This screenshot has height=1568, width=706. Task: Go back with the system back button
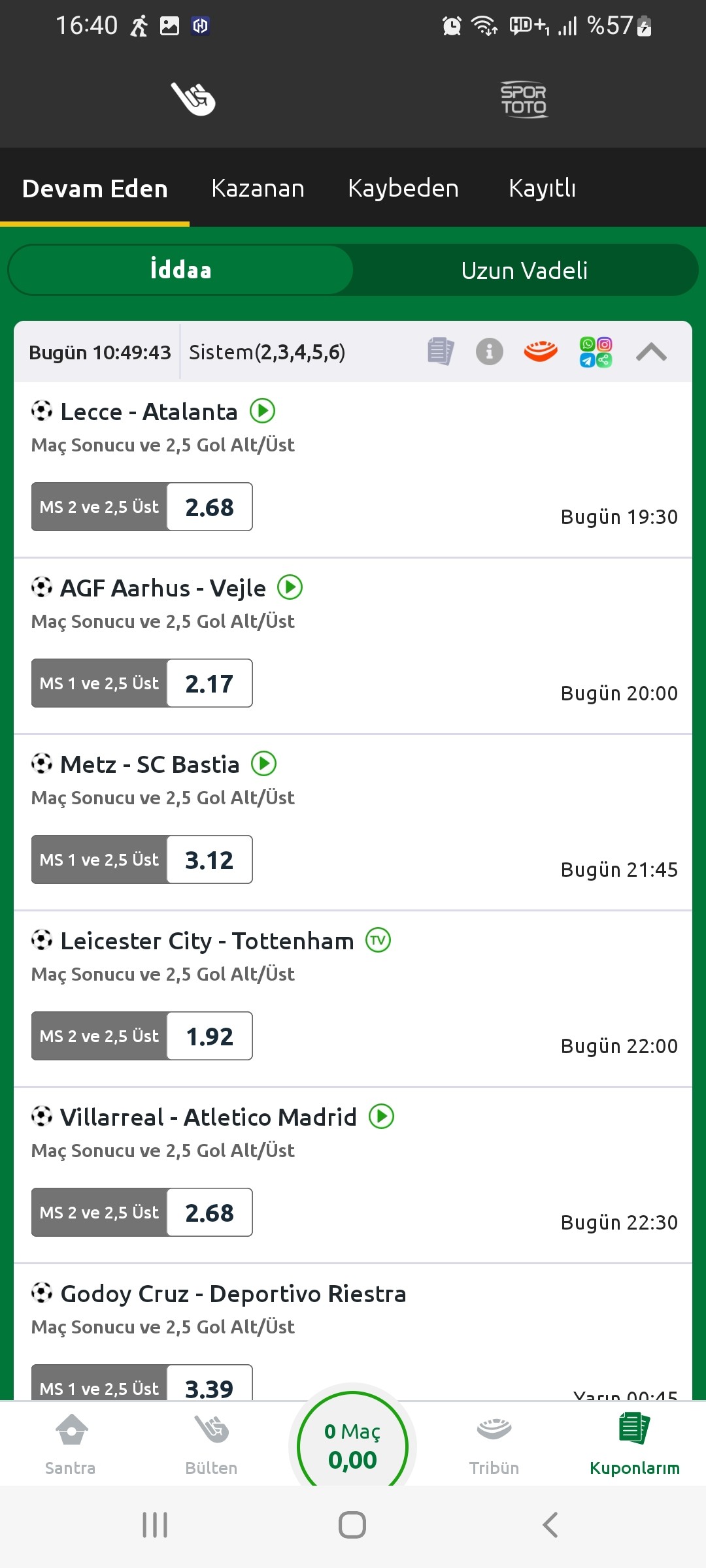(550, 1525)
